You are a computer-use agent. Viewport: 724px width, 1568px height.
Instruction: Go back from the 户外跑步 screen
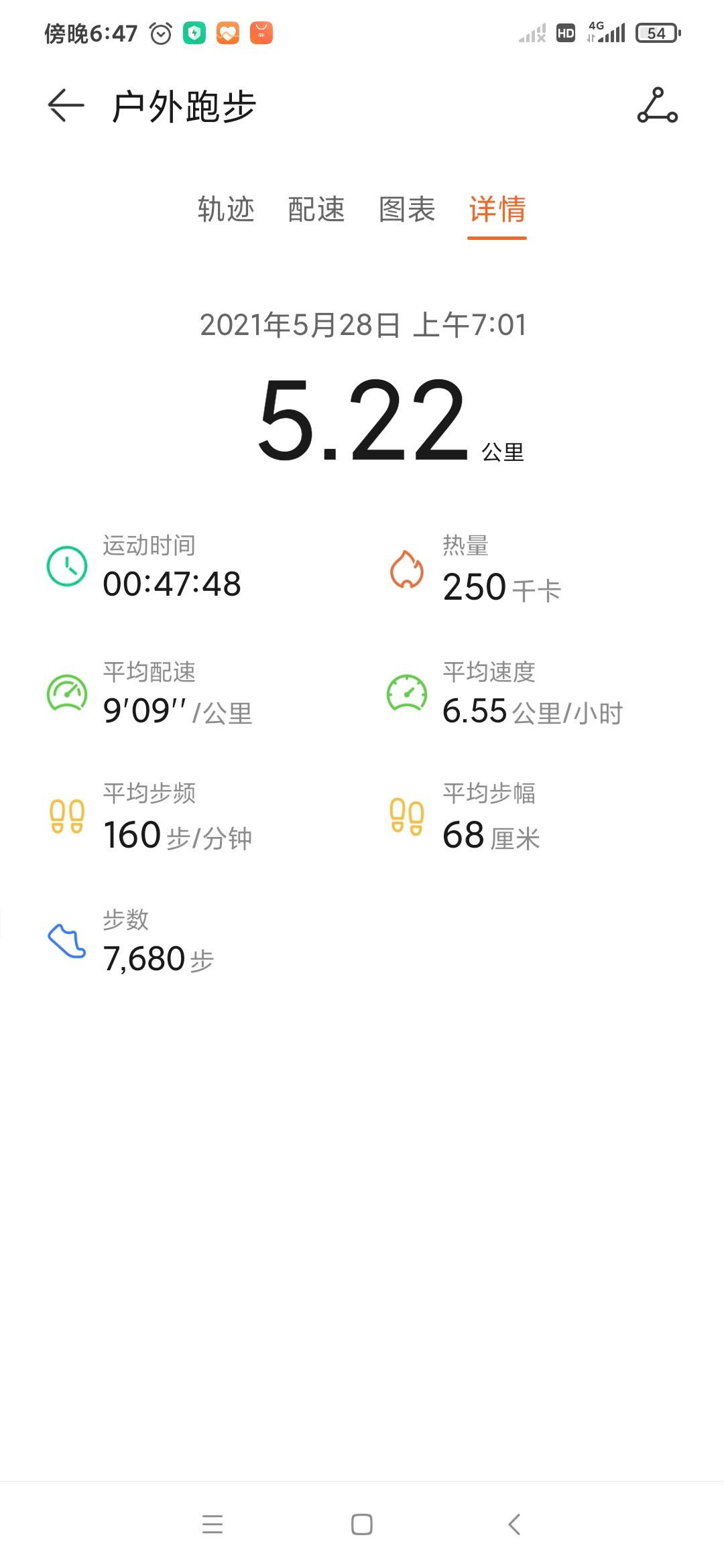tap(66, 106)
